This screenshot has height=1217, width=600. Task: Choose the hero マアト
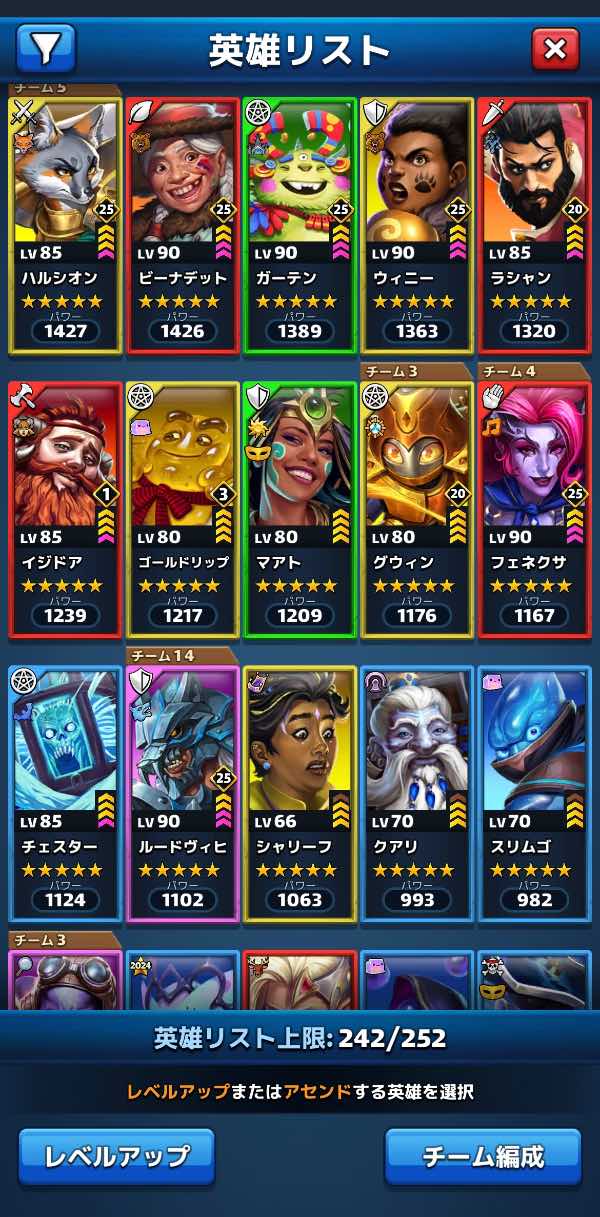[300, 509]
